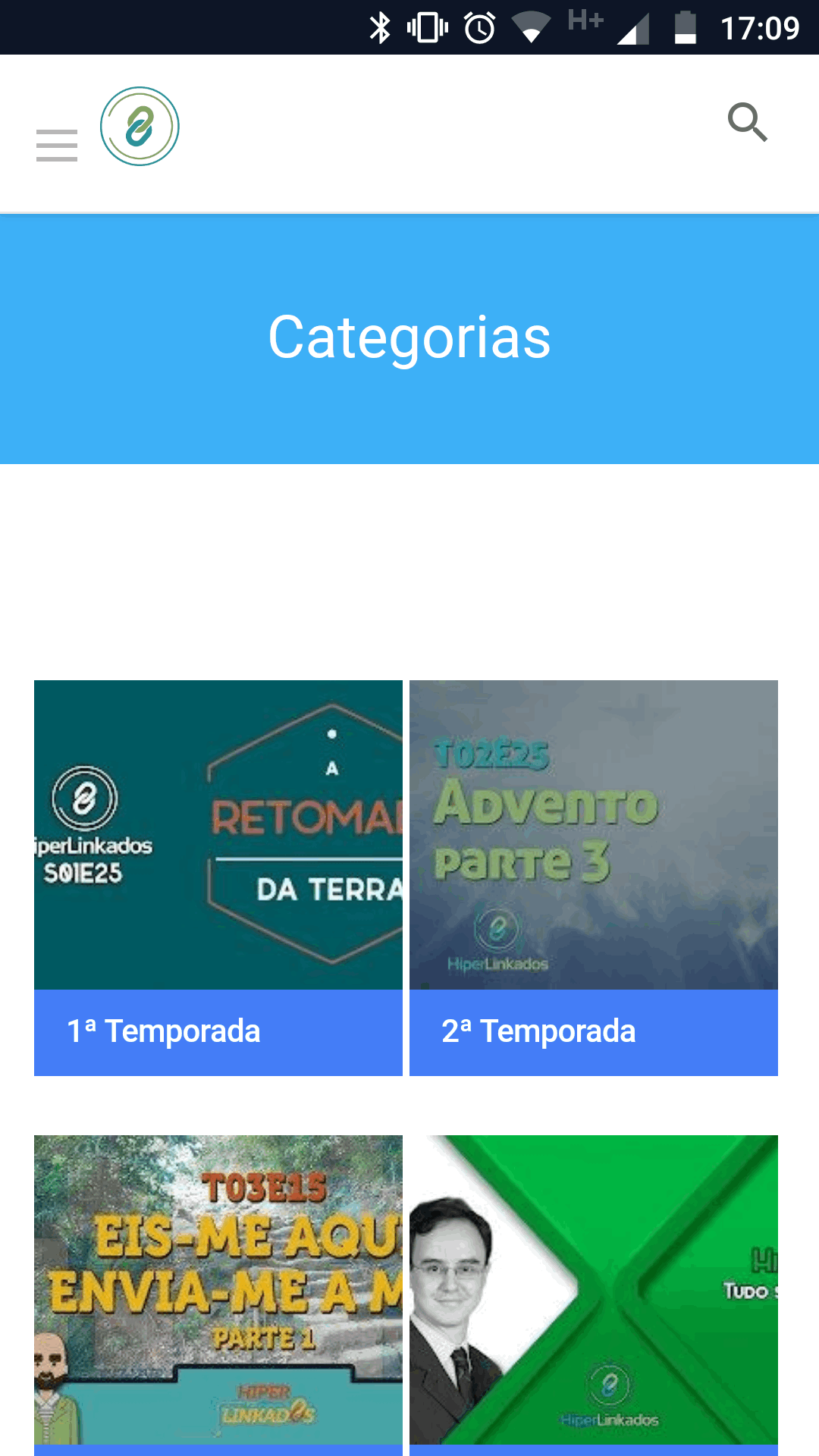Tap the search magnifier icon
The width and height of the screenshot is (819, 1456).
click(x=748, y=124)
